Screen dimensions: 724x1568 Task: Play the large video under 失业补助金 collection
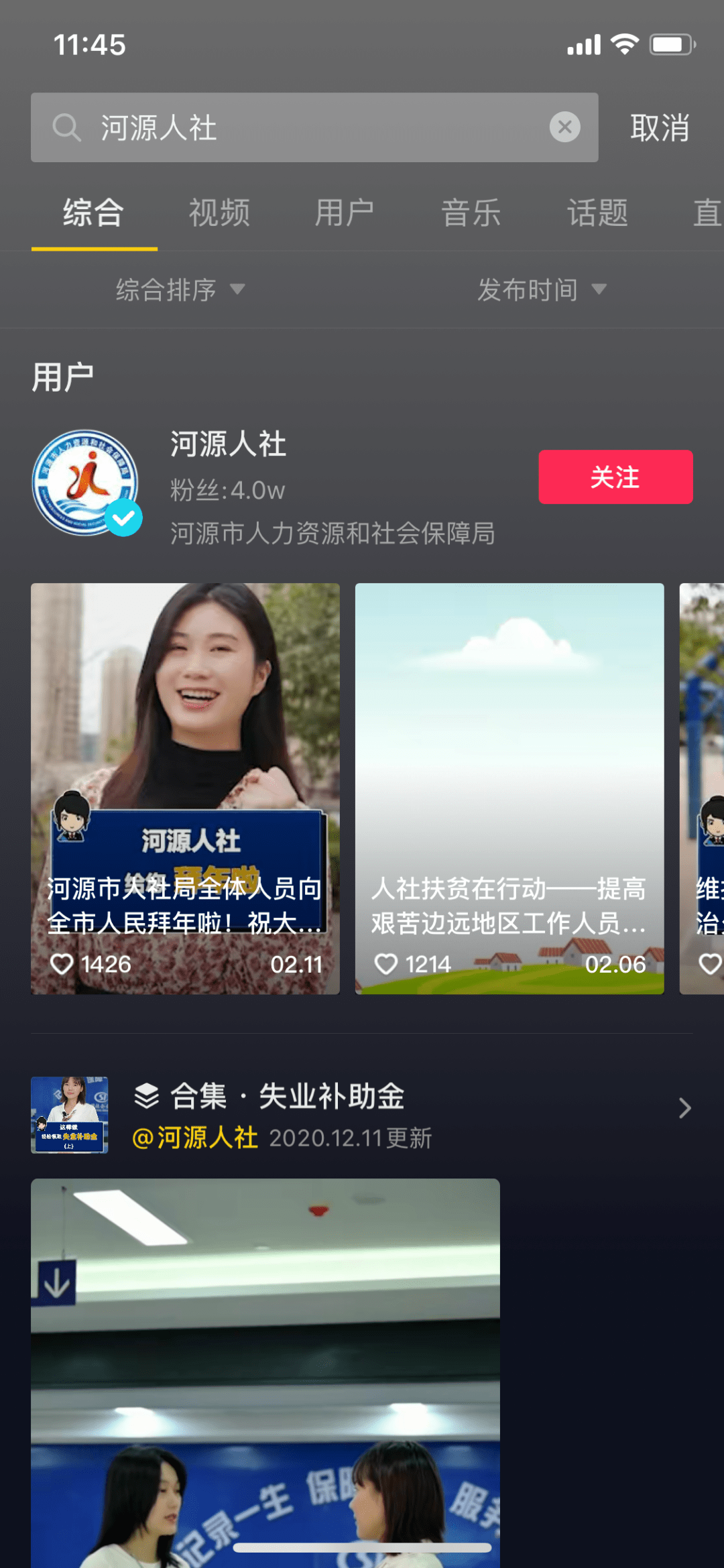pos(265,1373)
